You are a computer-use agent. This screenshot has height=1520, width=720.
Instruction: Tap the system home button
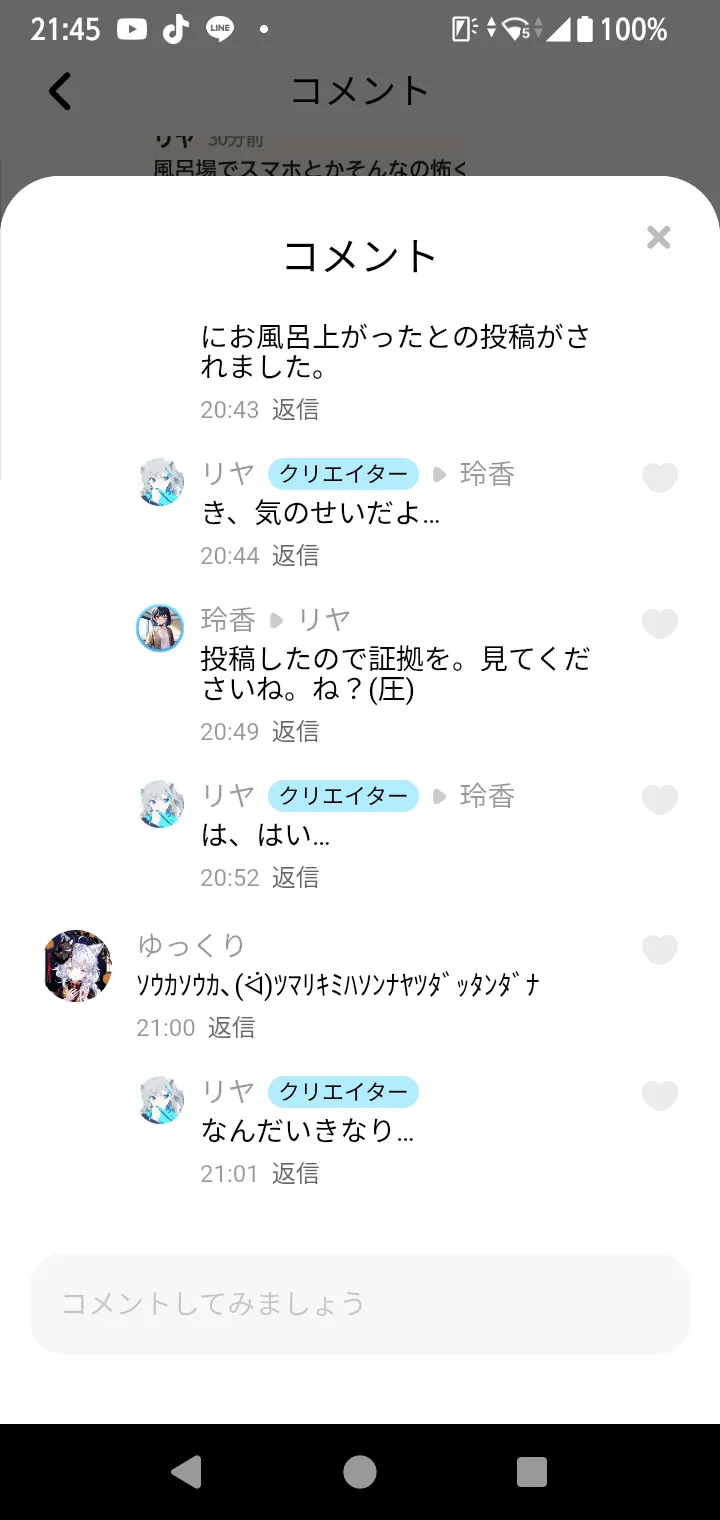click(360, 1471)
